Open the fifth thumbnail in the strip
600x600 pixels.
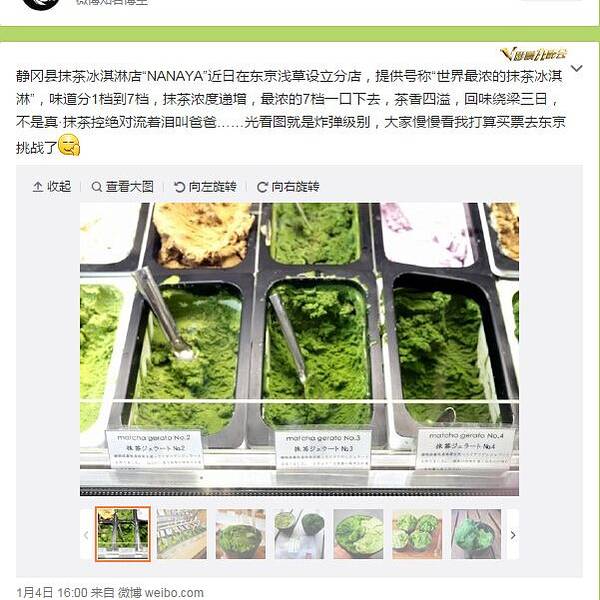(x=358, y=533)
